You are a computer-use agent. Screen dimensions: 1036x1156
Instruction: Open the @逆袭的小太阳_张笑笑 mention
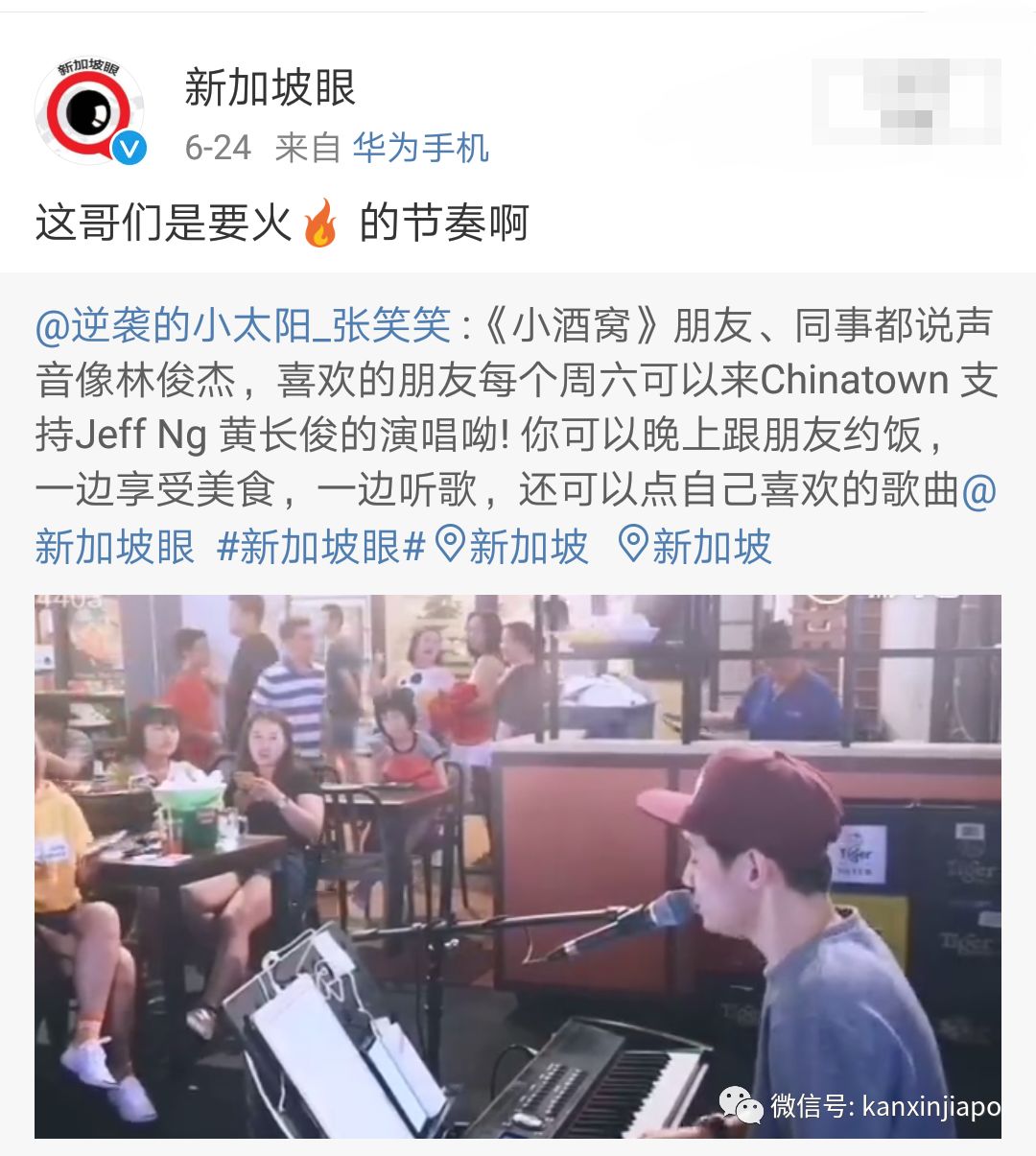tap(243, 326)
